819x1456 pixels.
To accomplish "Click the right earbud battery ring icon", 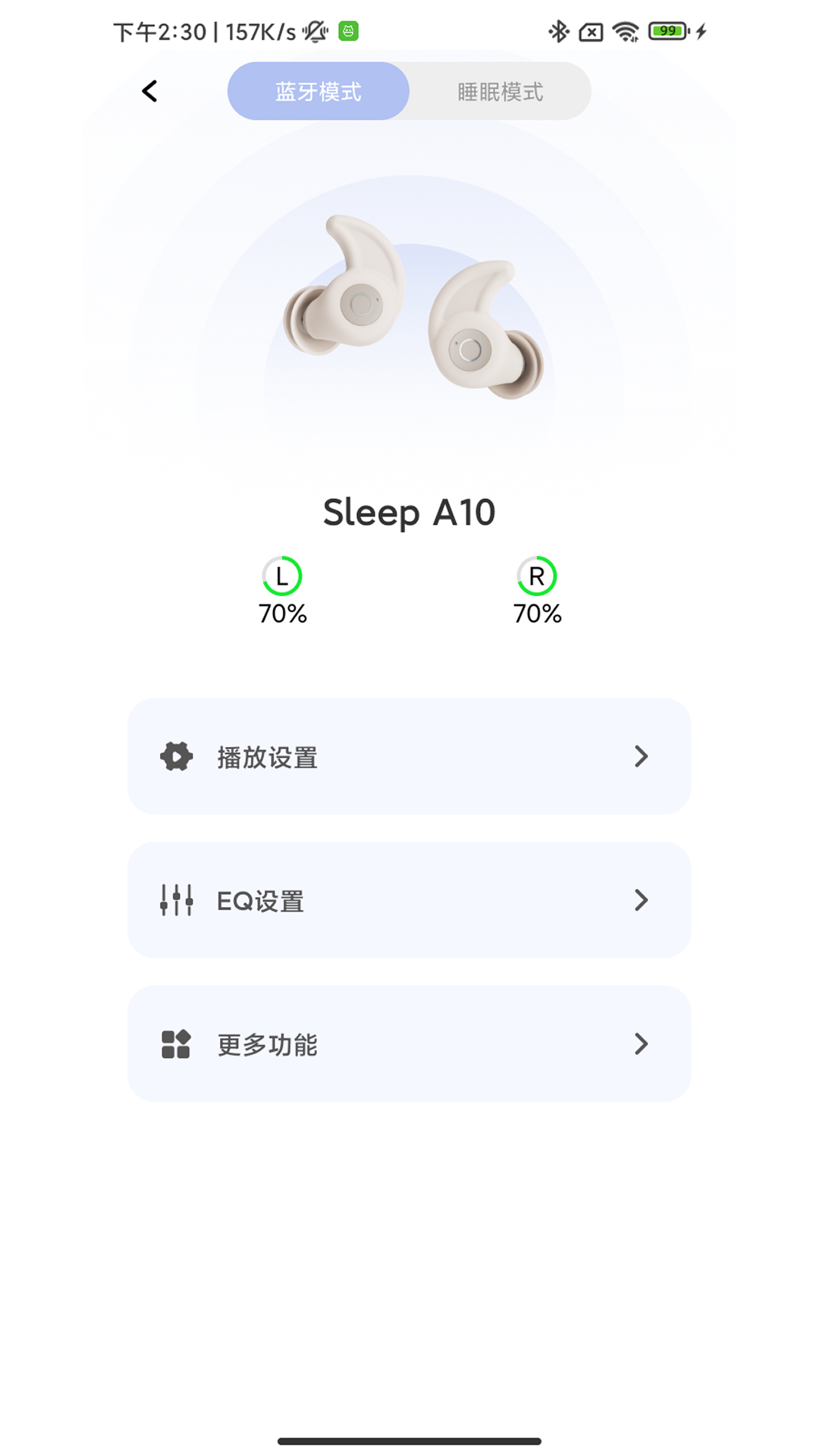I will (x=537, y=576).
